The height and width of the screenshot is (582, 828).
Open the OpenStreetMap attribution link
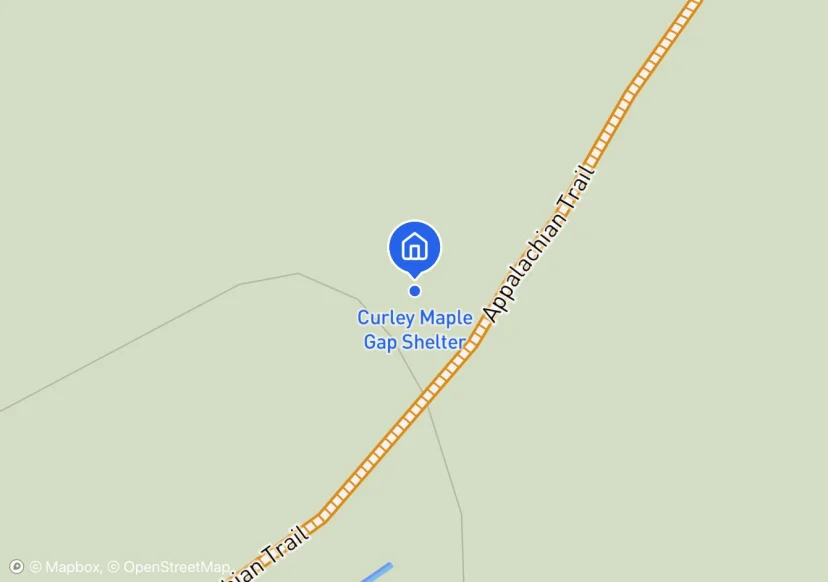tap(169, 567)
